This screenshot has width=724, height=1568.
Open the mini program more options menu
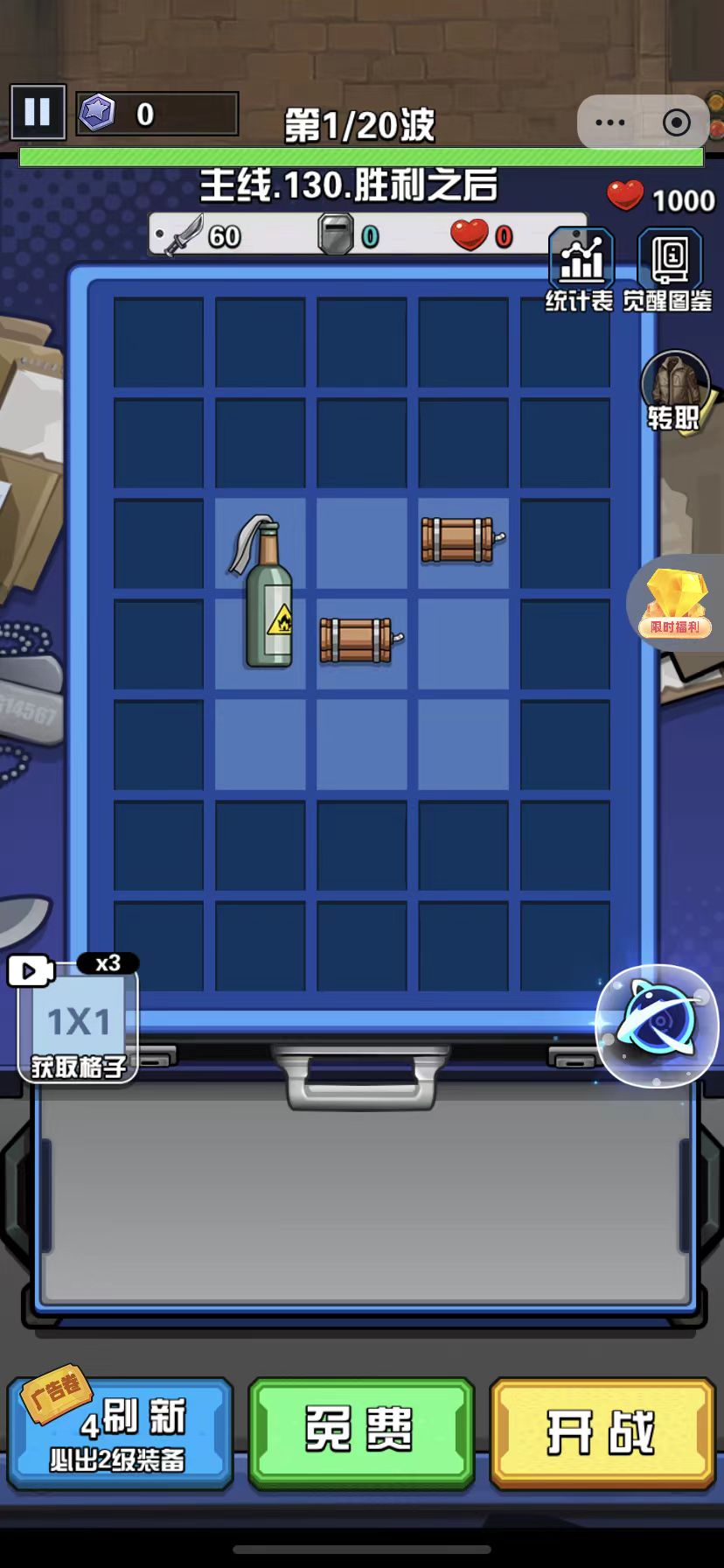coord(610,122)
